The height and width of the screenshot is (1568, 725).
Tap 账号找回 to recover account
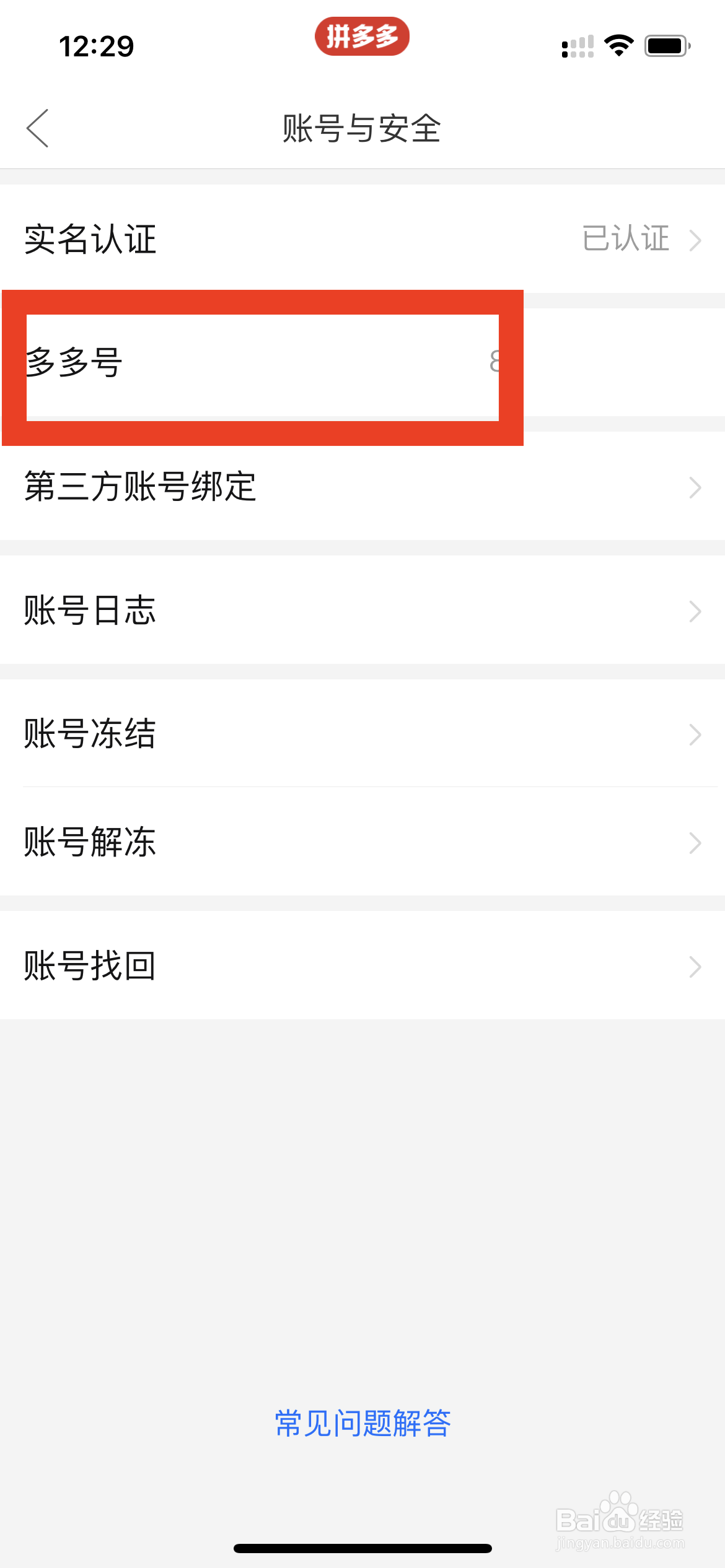362,965
